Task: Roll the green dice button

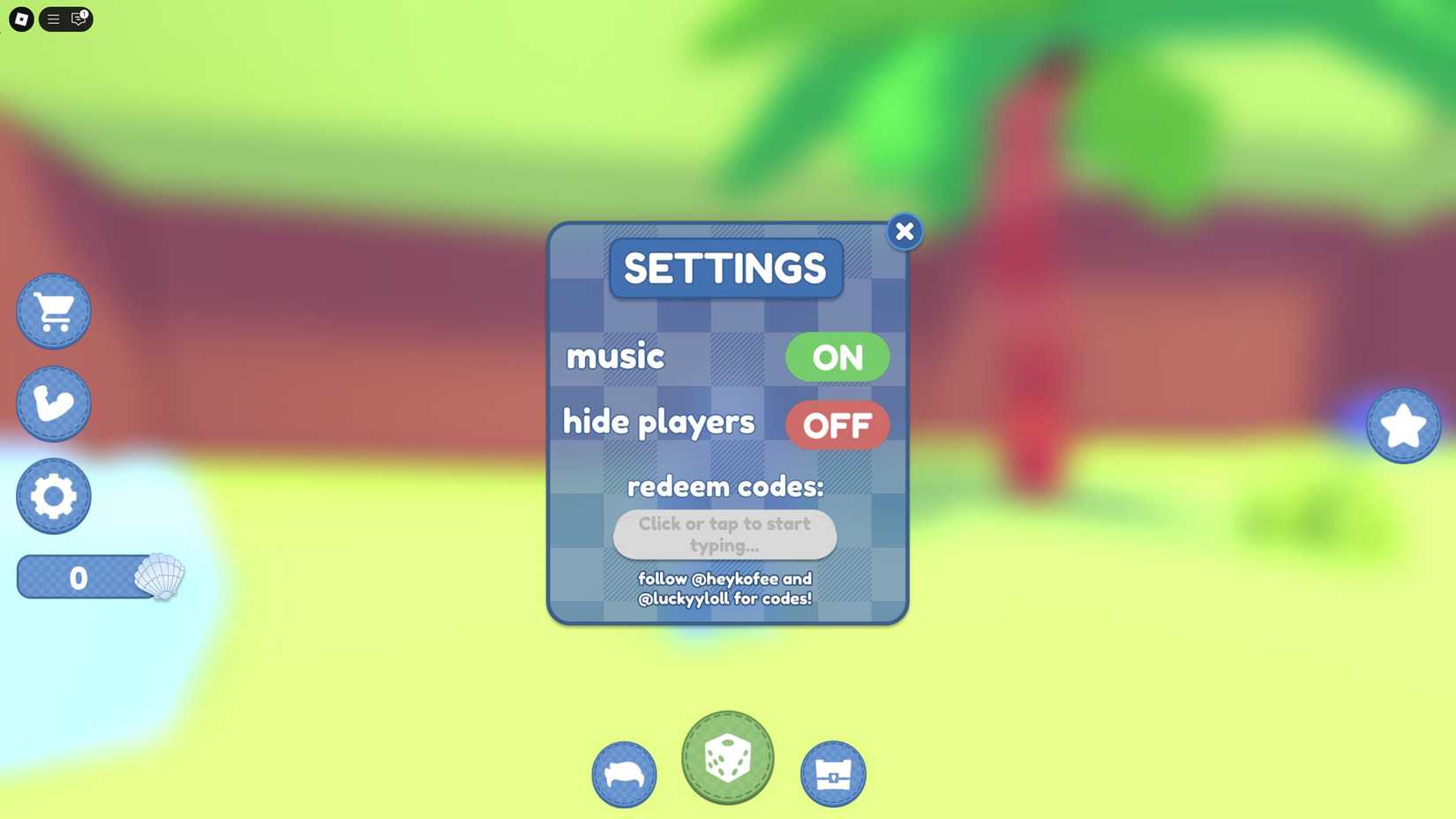Action: tap(727, 757)
